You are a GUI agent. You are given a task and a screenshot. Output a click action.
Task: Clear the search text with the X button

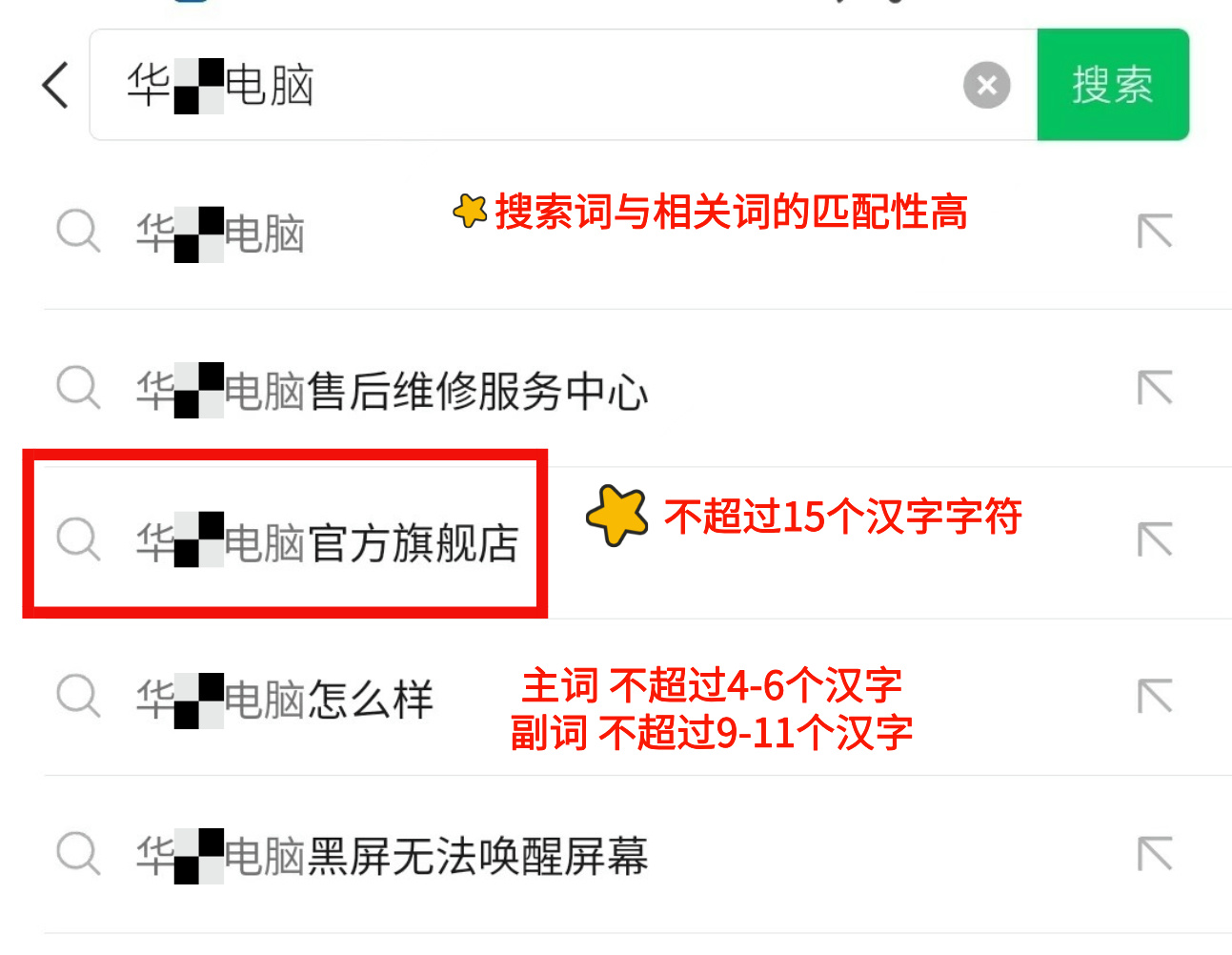(986, 85)
